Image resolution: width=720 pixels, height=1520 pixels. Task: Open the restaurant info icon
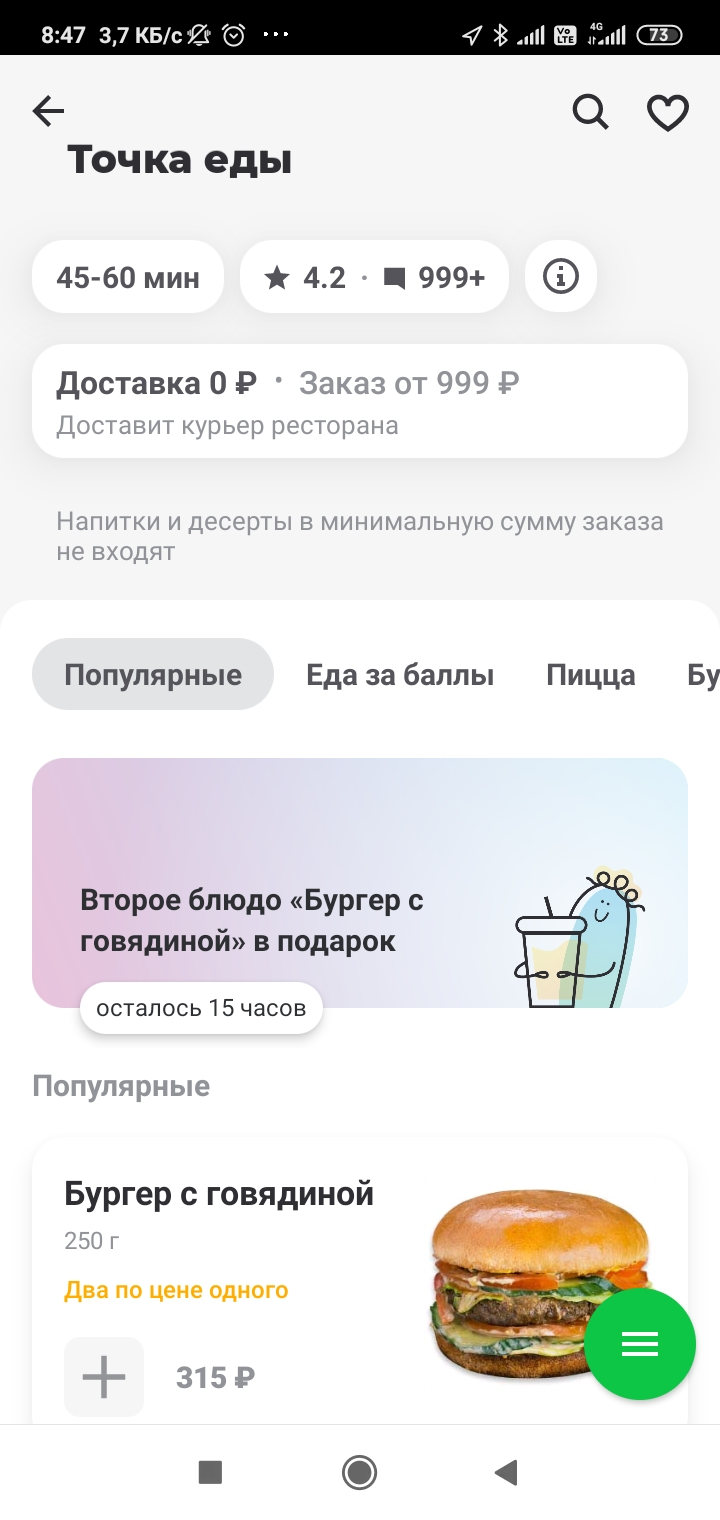pyautogui.click(x=561, y=276)
